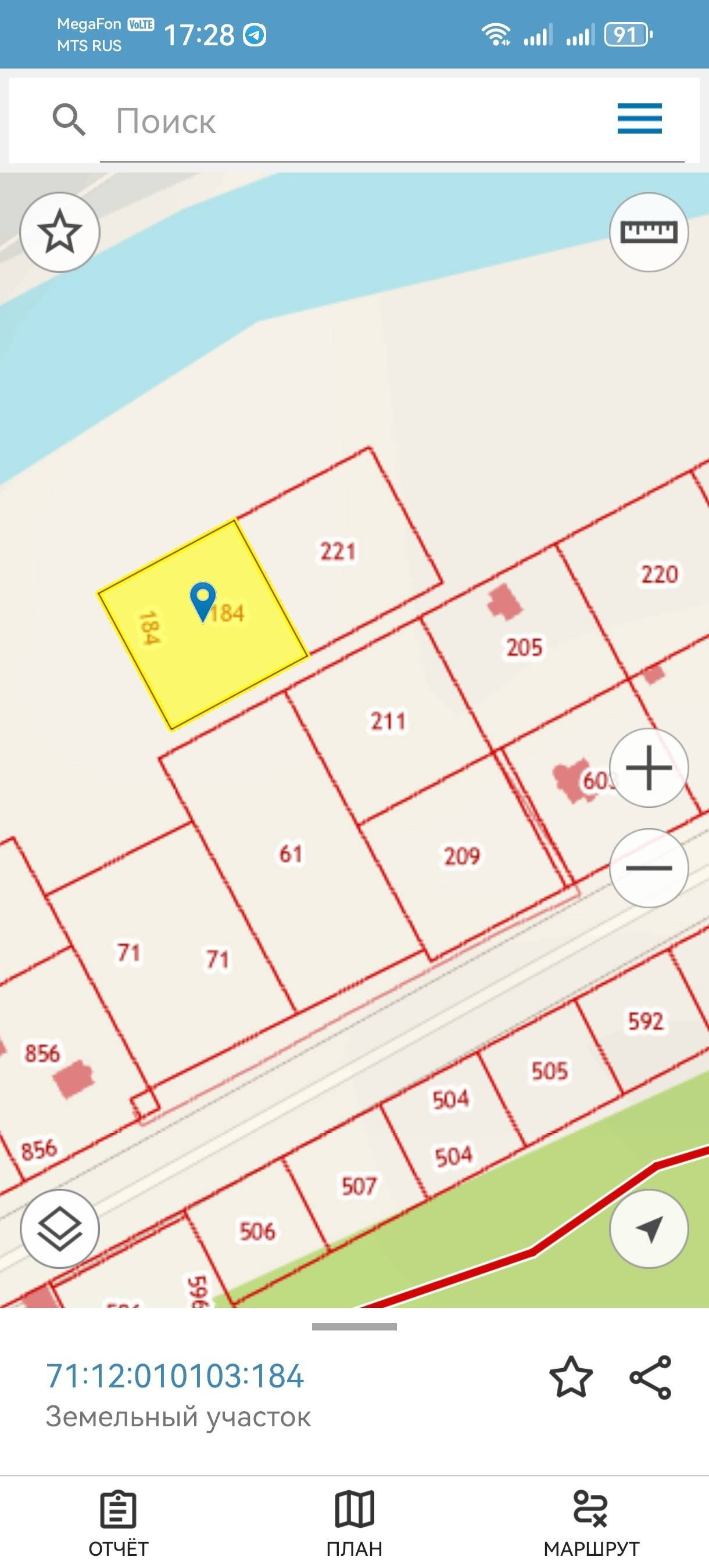Share the selected land parcel
The width and height of the screenshot is (709, 1568).
coord(650,1377)
